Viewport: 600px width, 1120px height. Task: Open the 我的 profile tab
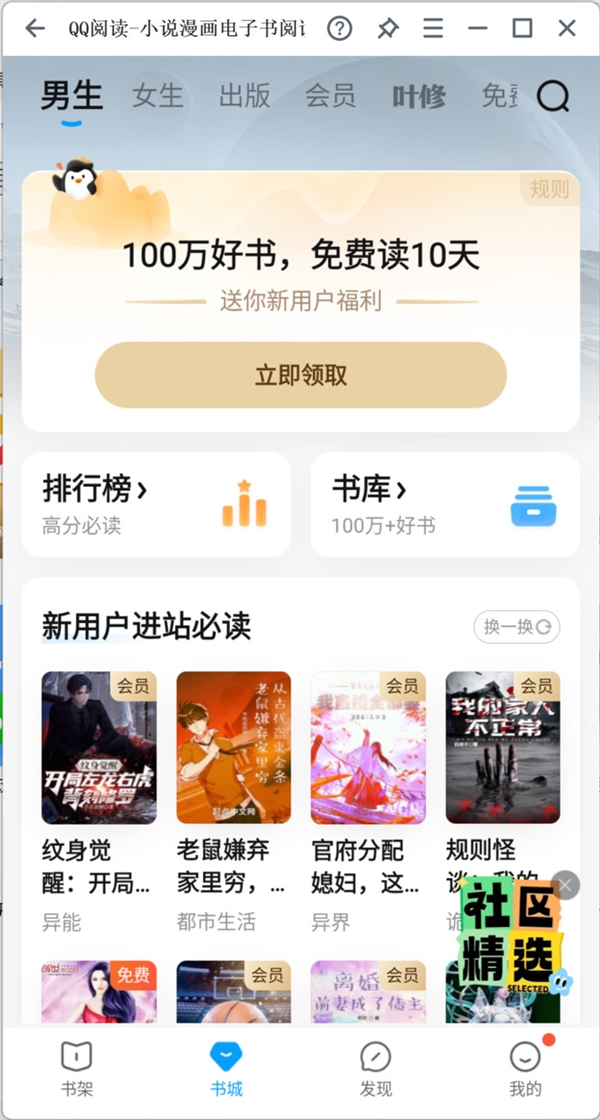[524, 1068]
